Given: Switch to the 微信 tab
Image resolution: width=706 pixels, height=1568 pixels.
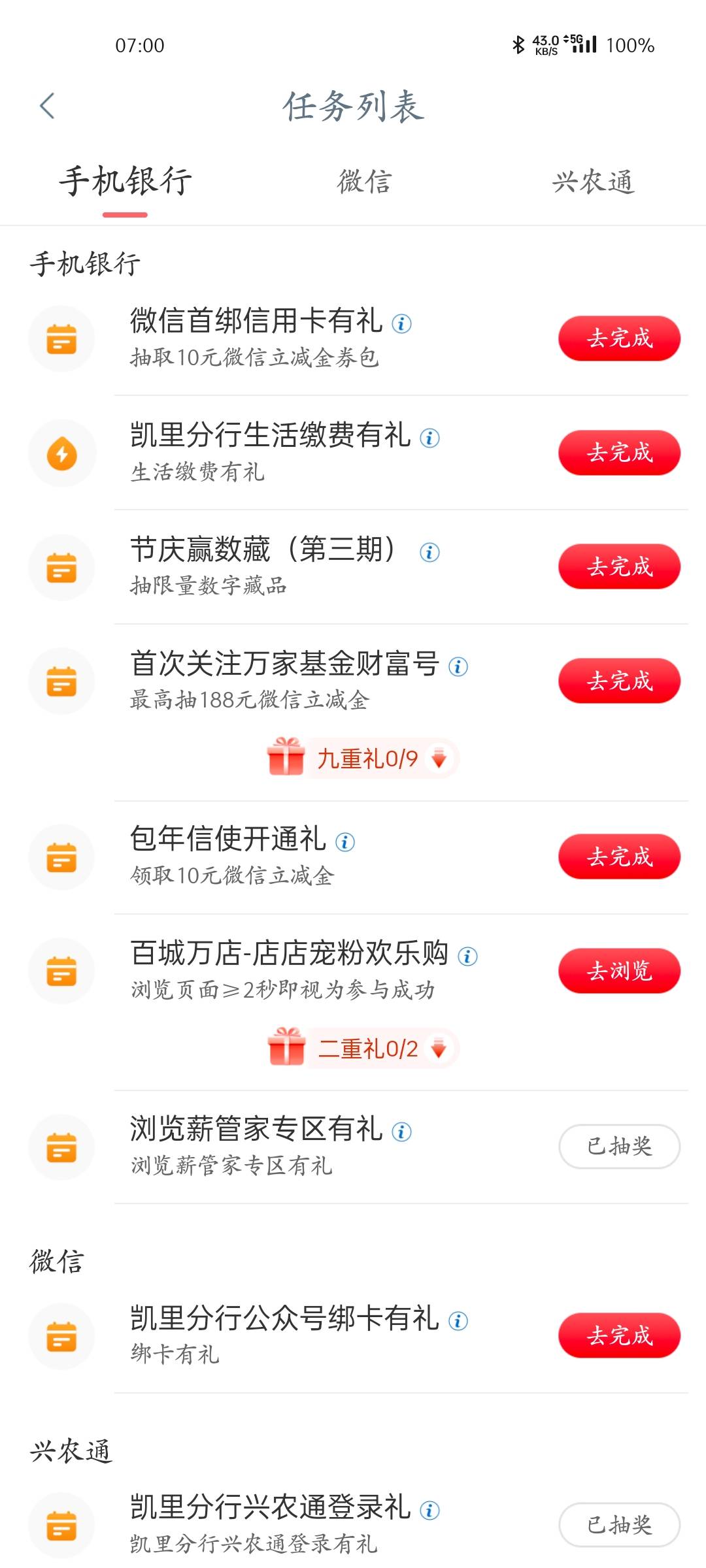Looking at the screenshot, I should coord(364,181).
